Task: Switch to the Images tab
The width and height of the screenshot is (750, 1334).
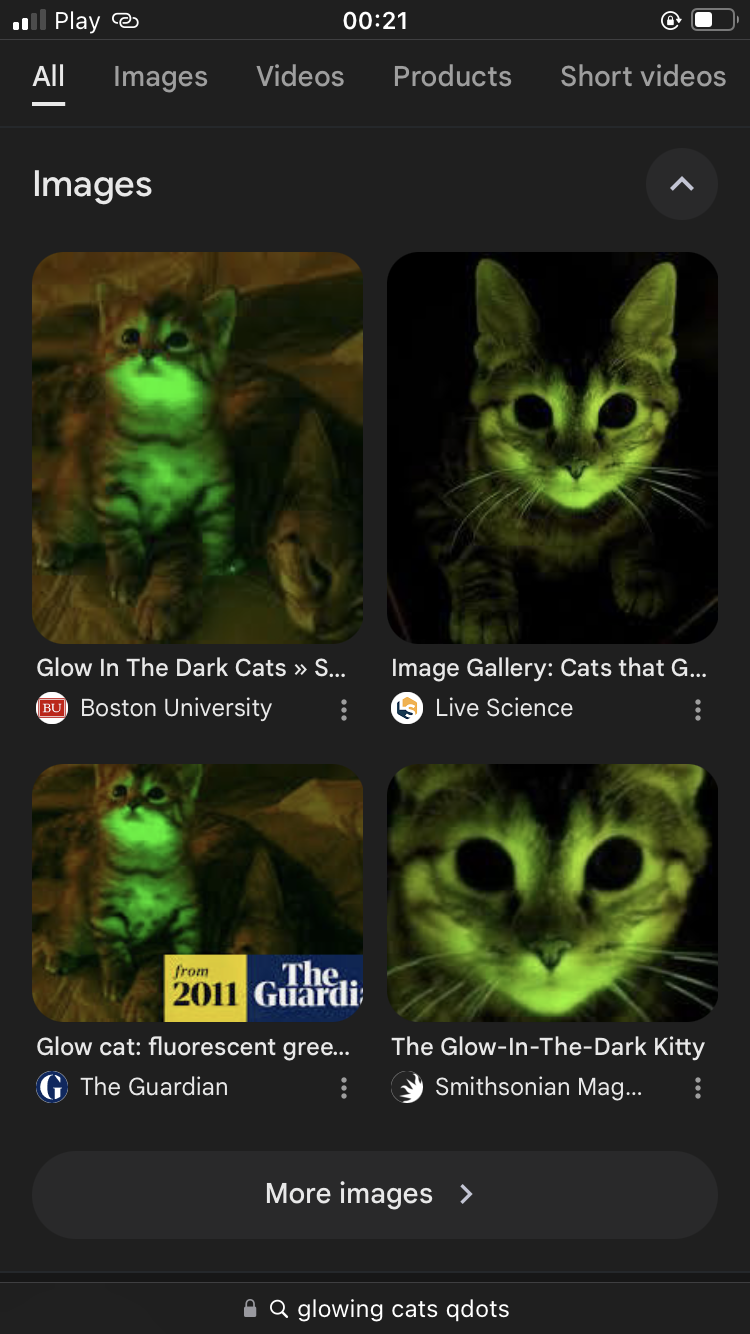Action: [x=160, y=77]
